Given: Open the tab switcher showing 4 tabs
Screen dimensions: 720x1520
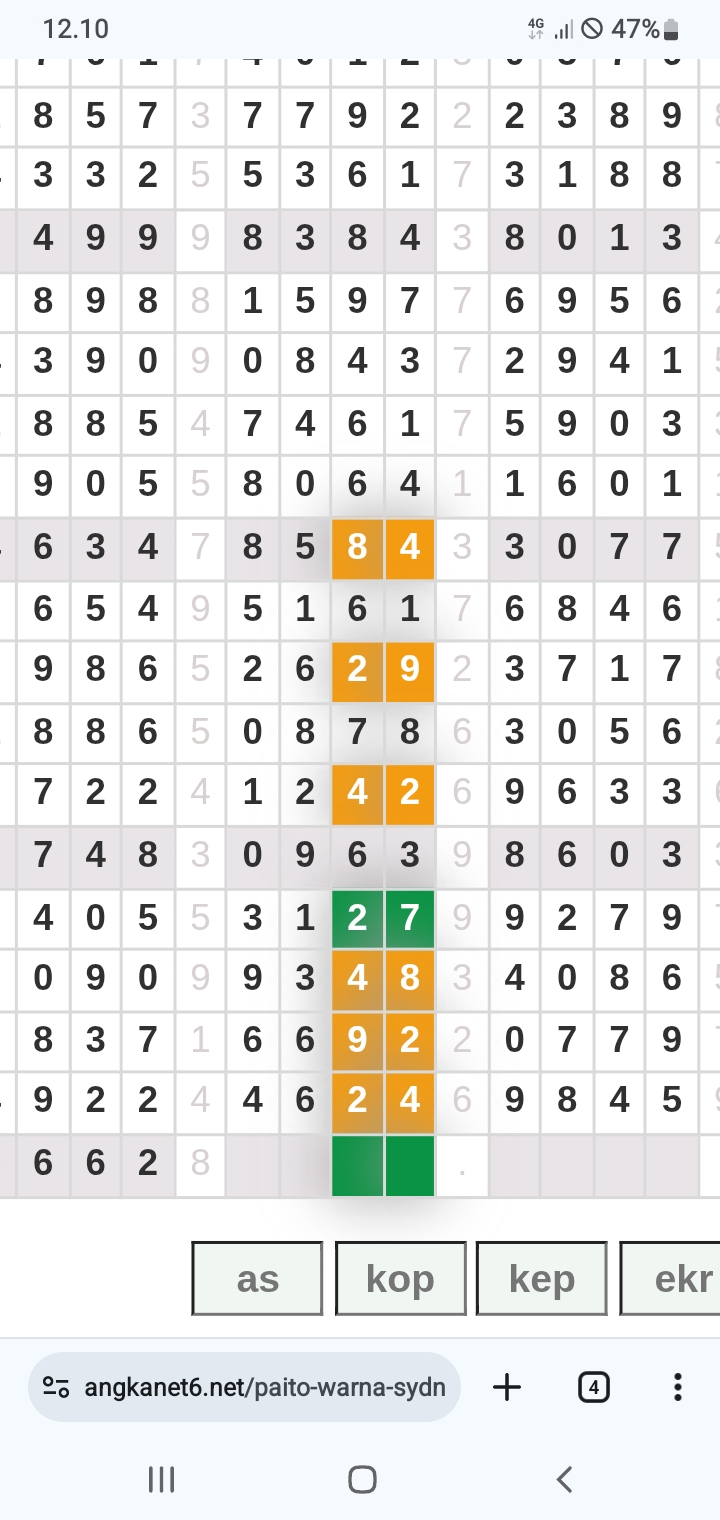Looking at the screenshot, I should point(594,1387).
